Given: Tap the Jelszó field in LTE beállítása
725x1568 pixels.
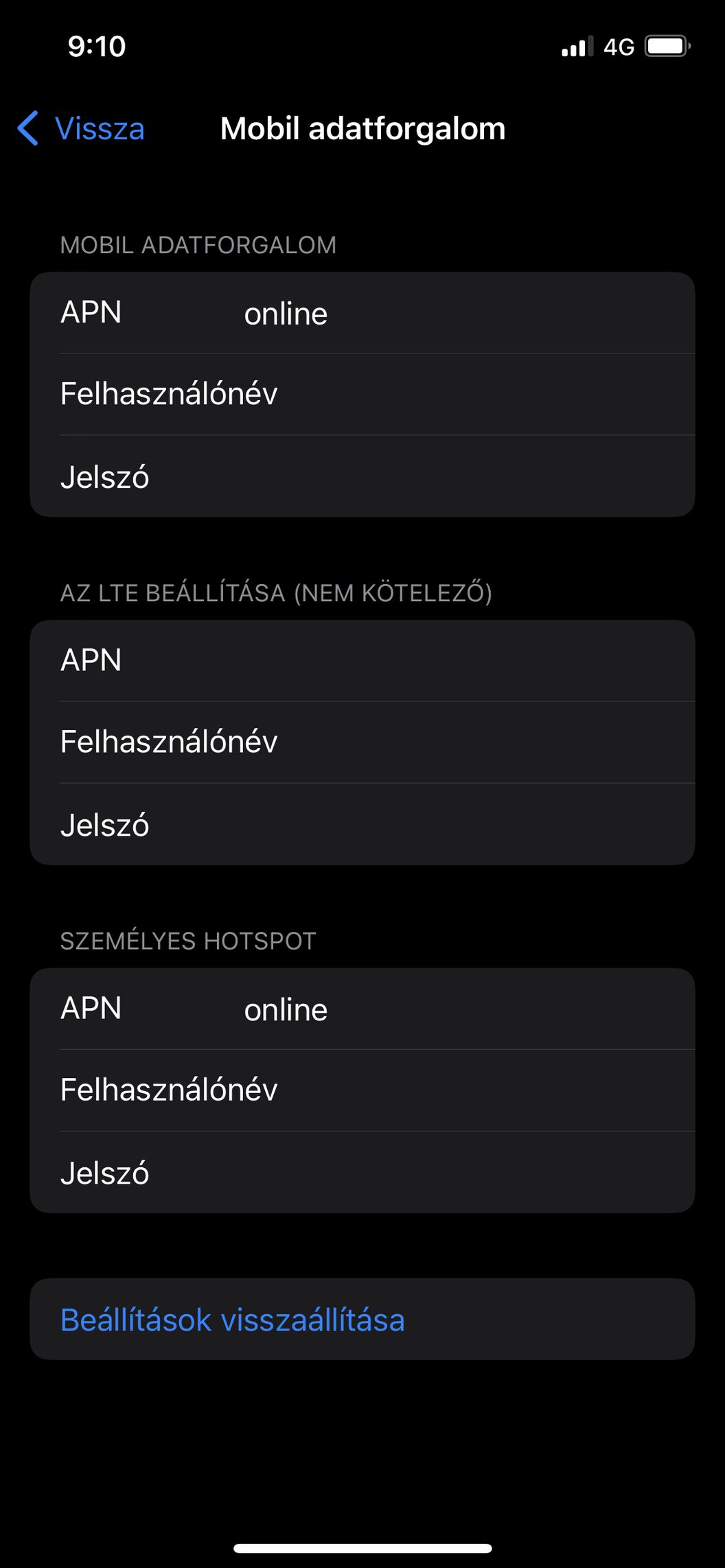Looking at the screenshot, I should click(362, 824).
